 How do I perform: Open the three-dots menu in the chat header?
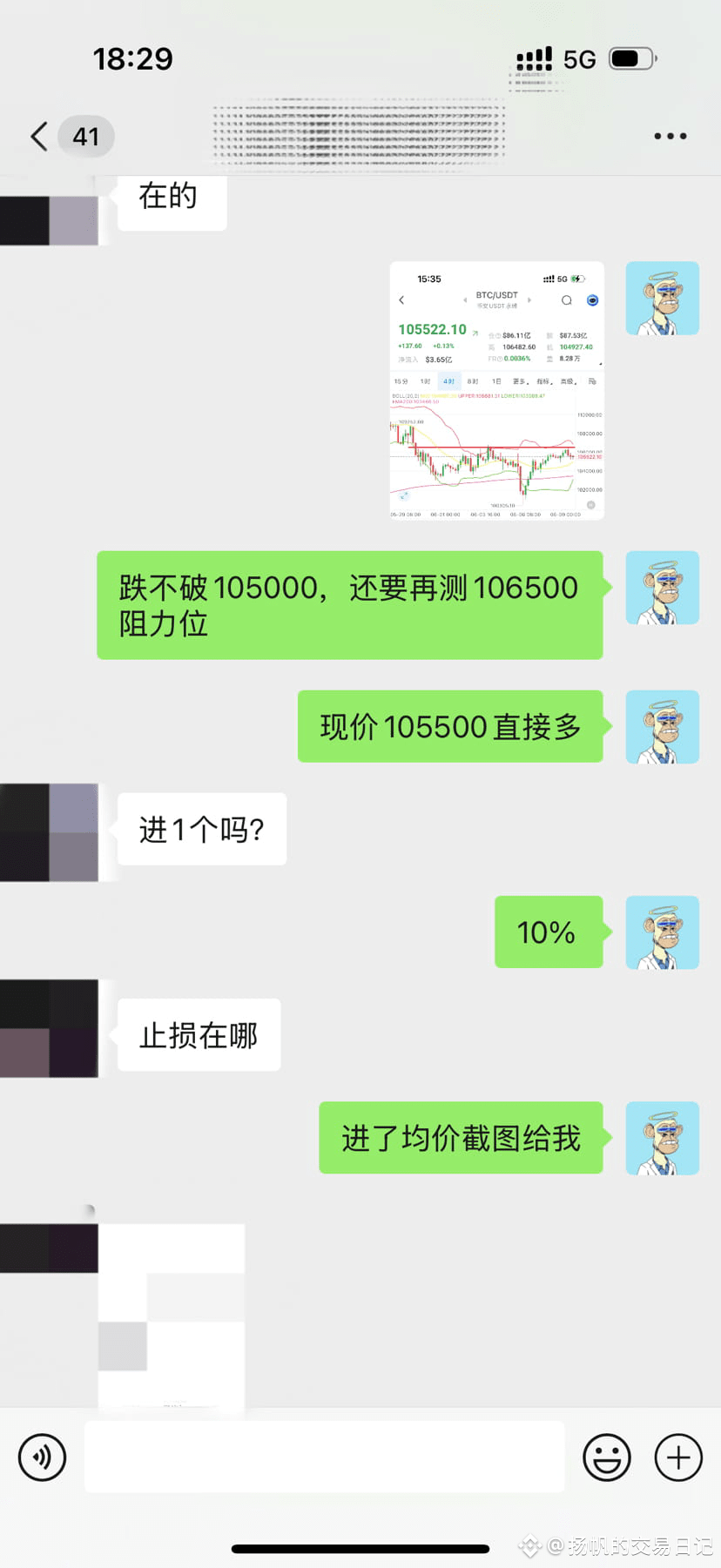click(669, 136)
